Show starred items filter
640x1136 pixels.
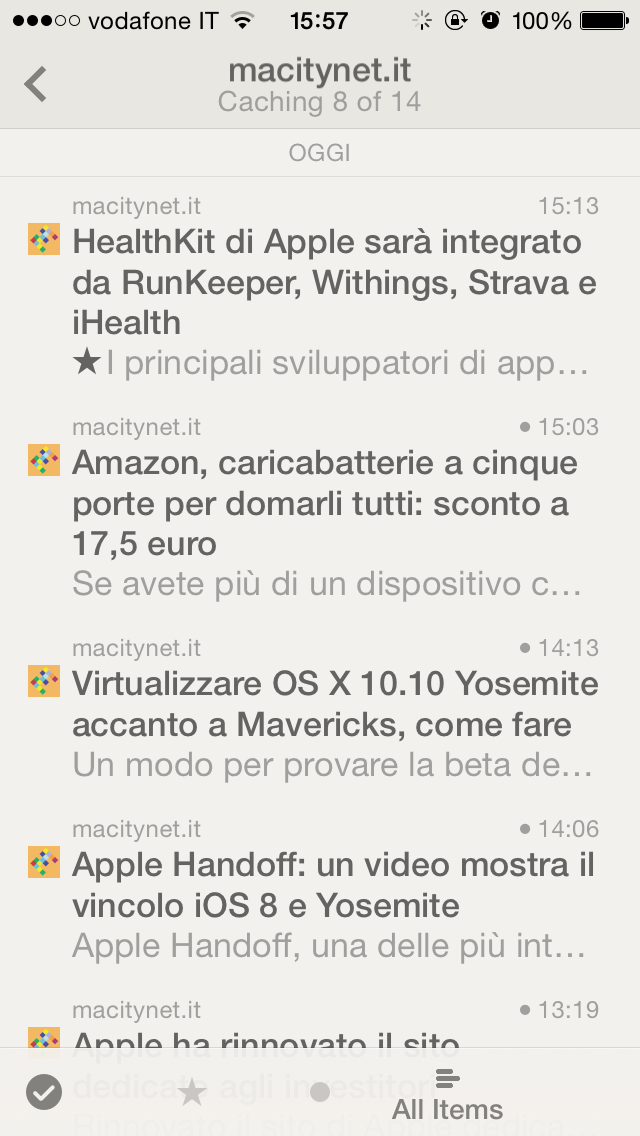pyautogui.click(x=192, y=1093)
